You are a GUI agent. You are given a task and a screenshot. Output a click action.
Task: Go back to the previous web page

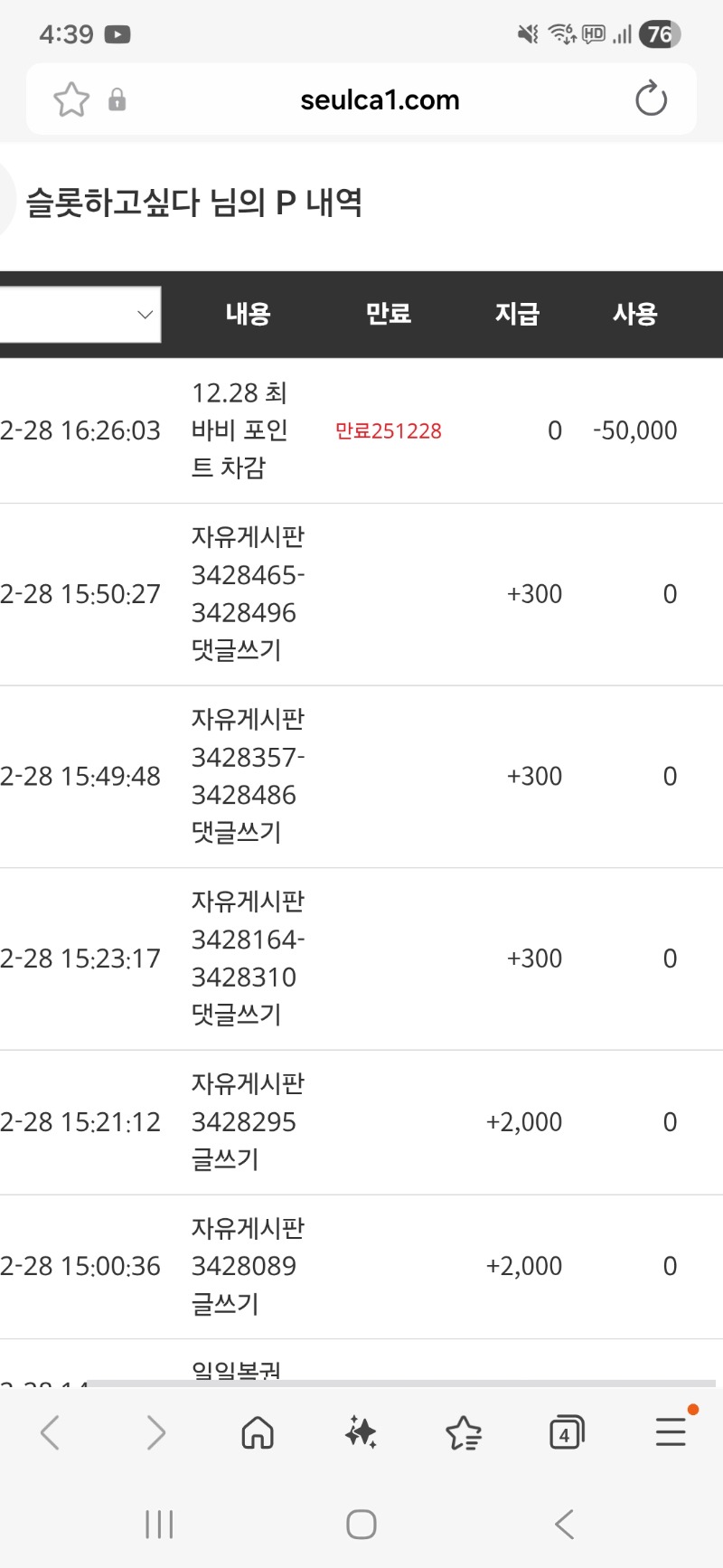51,1432
